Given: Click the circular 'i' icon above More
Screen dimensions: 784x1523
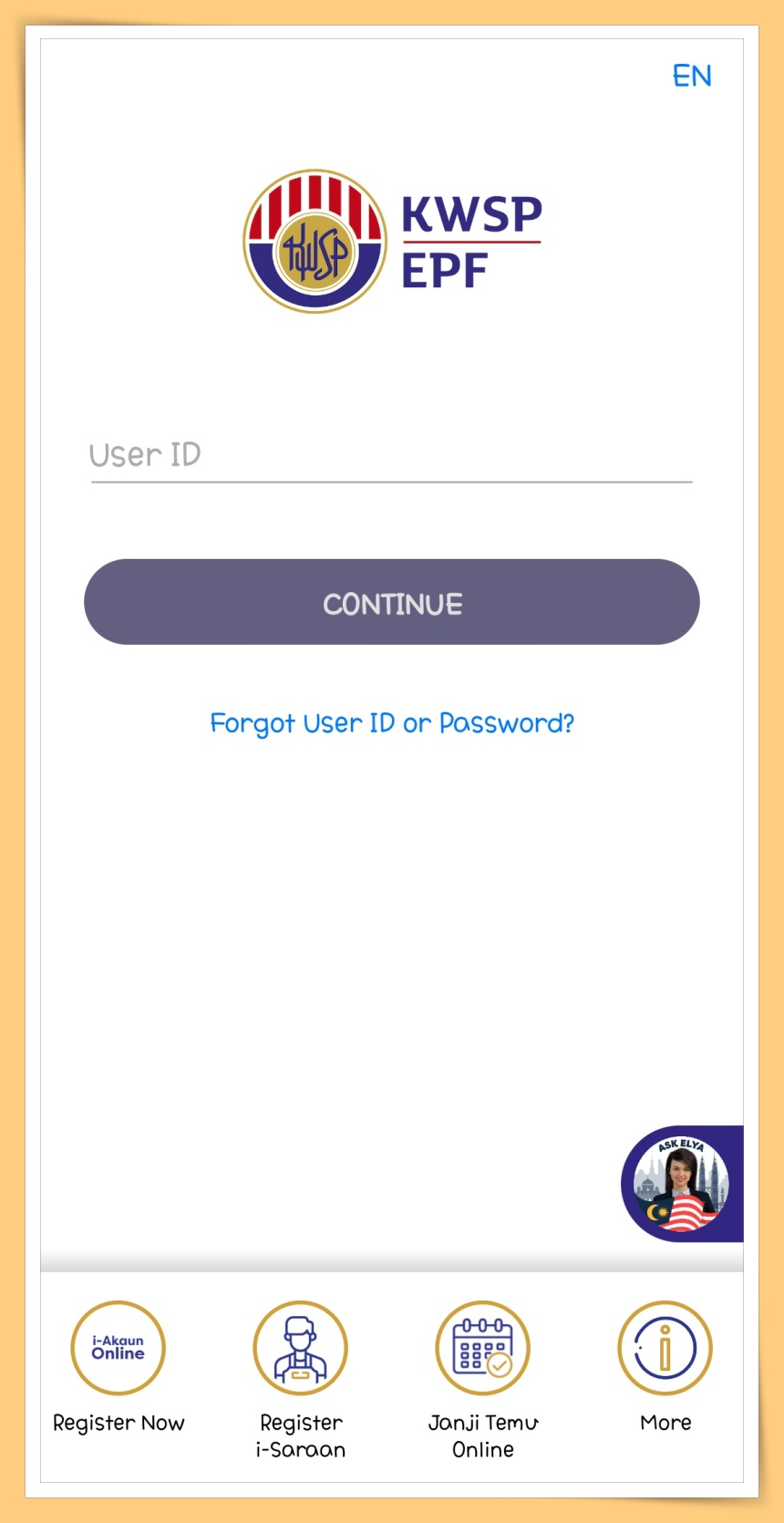Looking at the screenshot, I should (x=664, y=1347).
